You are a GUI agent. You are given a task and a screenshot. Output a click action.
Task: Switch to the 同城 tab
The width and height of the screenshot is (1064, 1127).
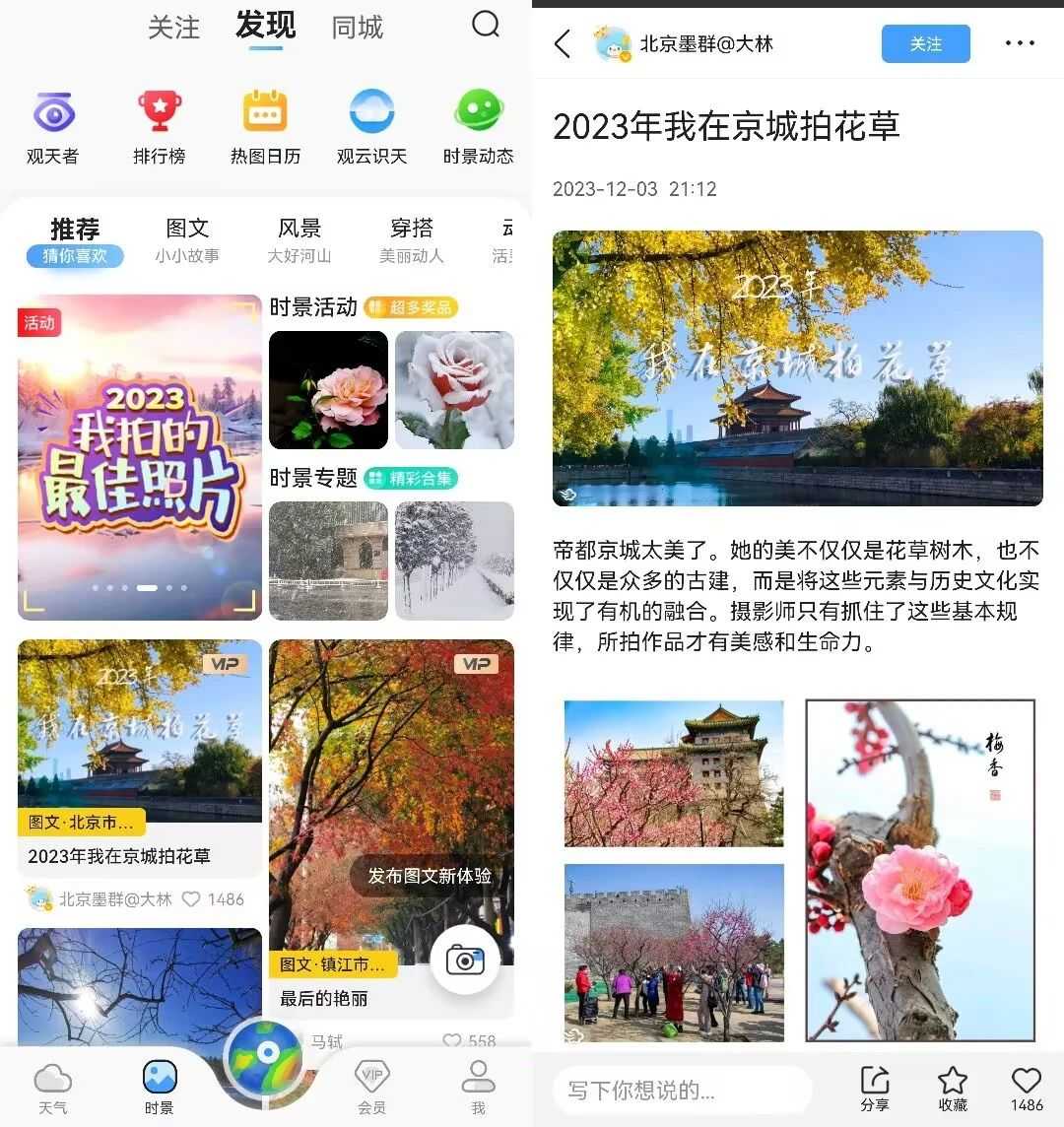[x=356, y=28]
